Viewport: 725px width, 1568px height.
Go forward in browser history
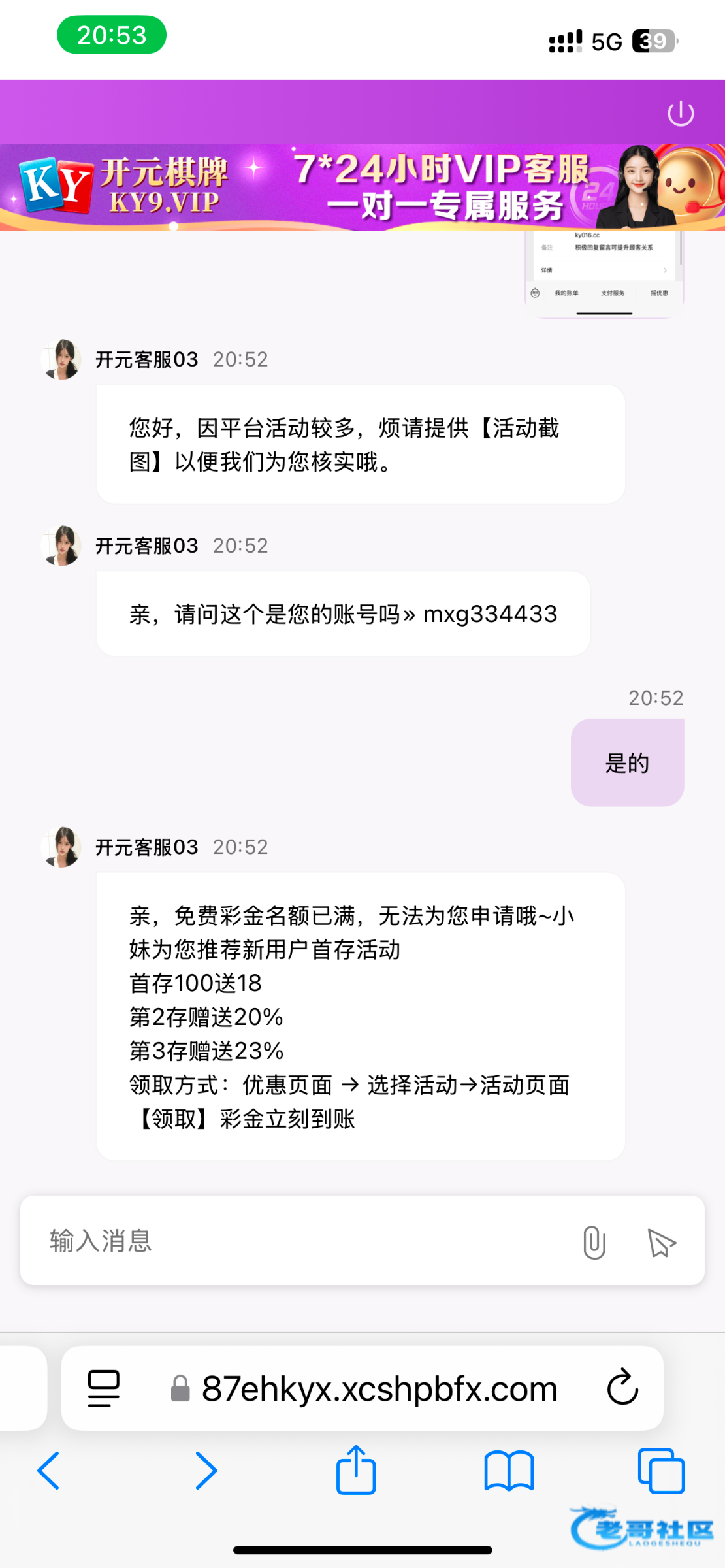tap(206, 1471)
